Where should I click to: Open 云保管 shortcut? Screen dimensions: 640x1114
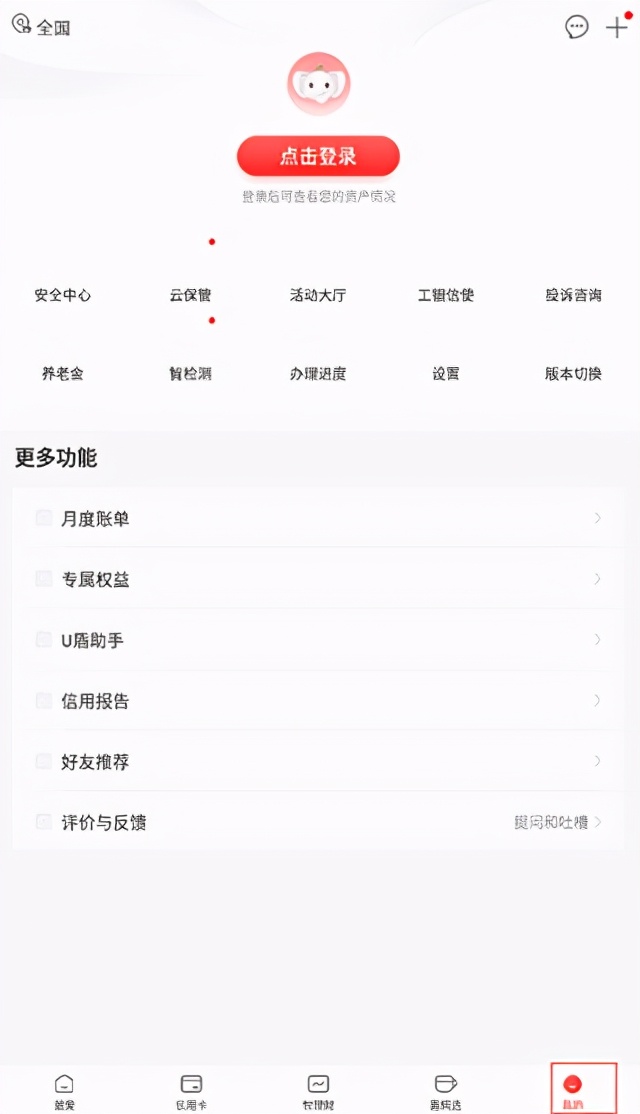(x=190, y=295)
